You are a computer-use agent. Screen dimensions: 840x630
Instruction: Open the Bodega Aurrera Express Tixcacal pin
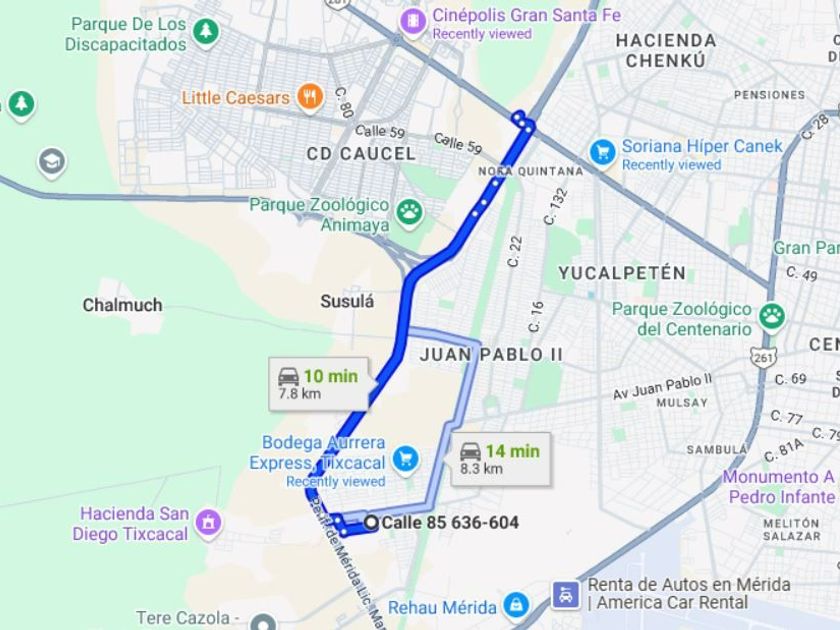tap(405, 459)
